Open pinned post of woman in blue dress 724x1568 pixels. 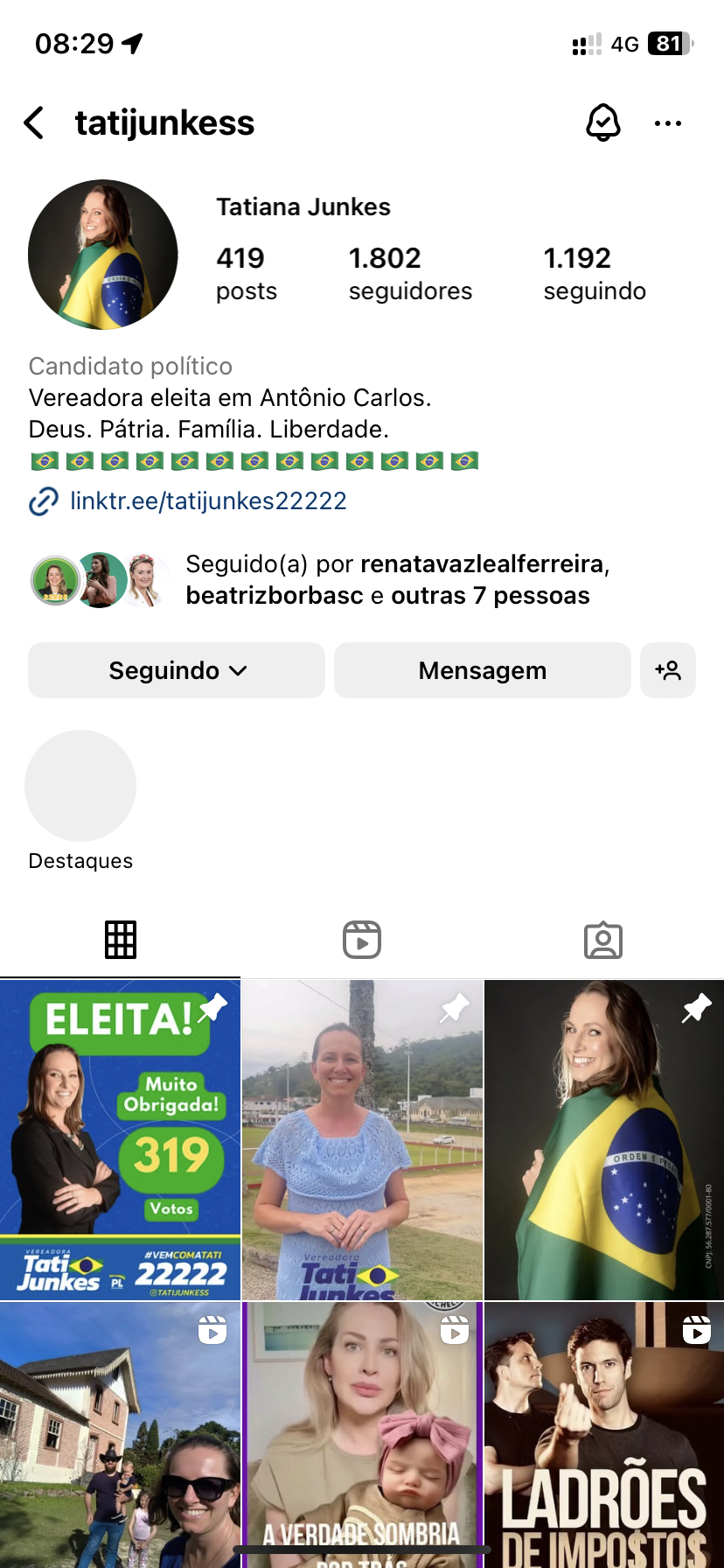pyautogui.click(x=362, y=1139)
